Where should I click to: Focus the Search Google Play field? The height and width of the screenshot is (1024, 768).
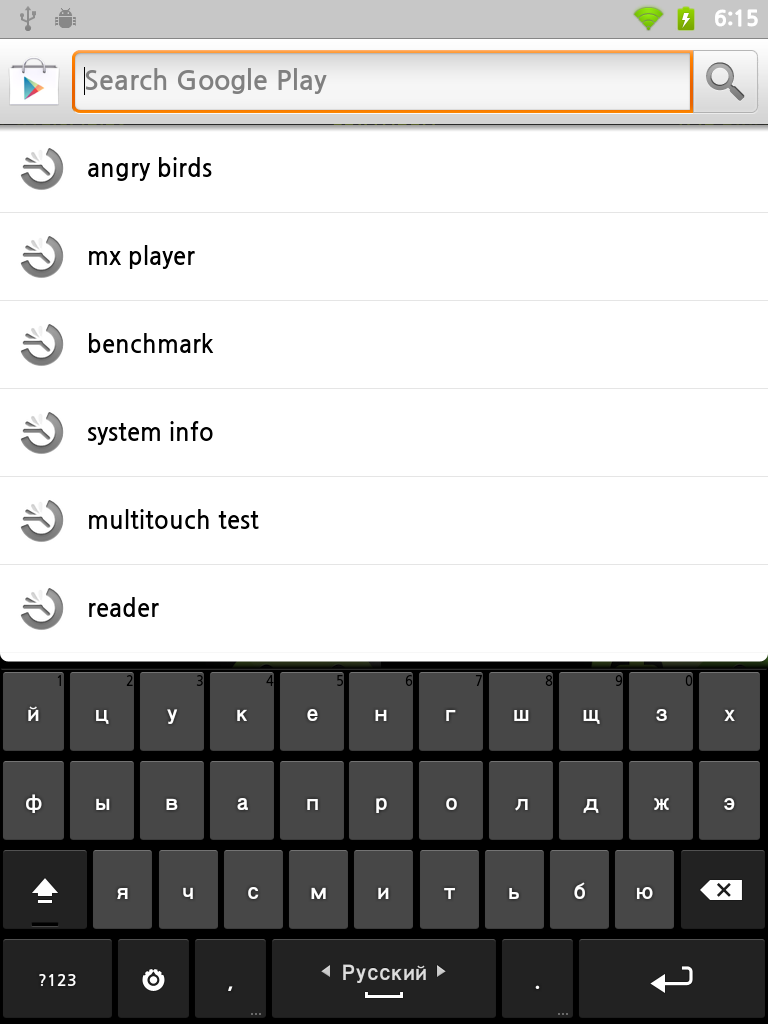[x=382, y=81]
